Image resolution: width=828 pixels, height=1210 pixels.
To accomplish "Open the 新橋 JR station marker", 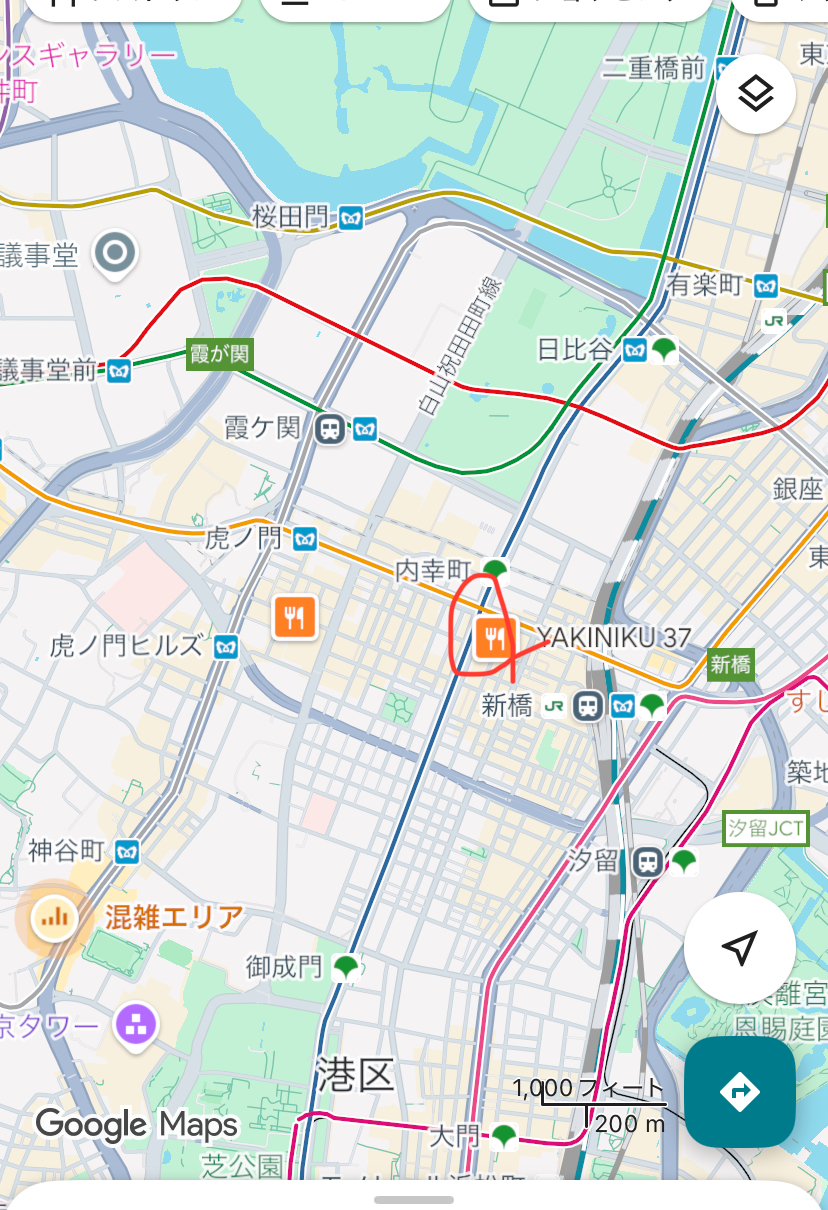I will [x=589, y=706].
